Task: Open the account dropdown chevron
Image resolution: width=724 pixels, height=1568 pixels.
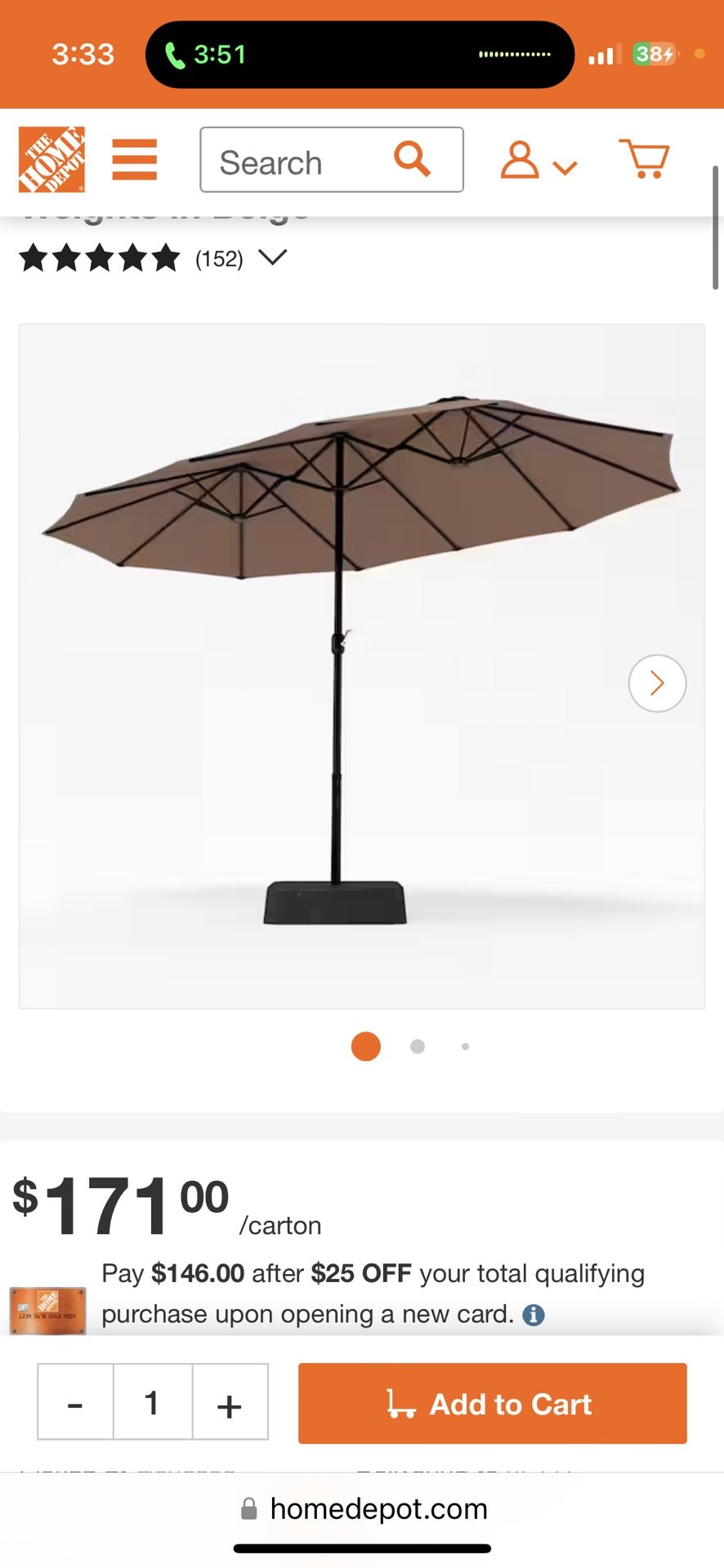Action: pyautogui.click(x=564, y=166)
